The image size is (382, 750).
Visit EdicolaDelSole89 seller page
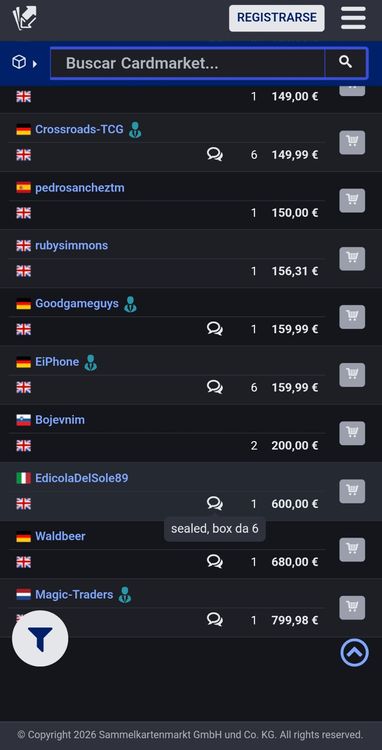tap(82, 478)
